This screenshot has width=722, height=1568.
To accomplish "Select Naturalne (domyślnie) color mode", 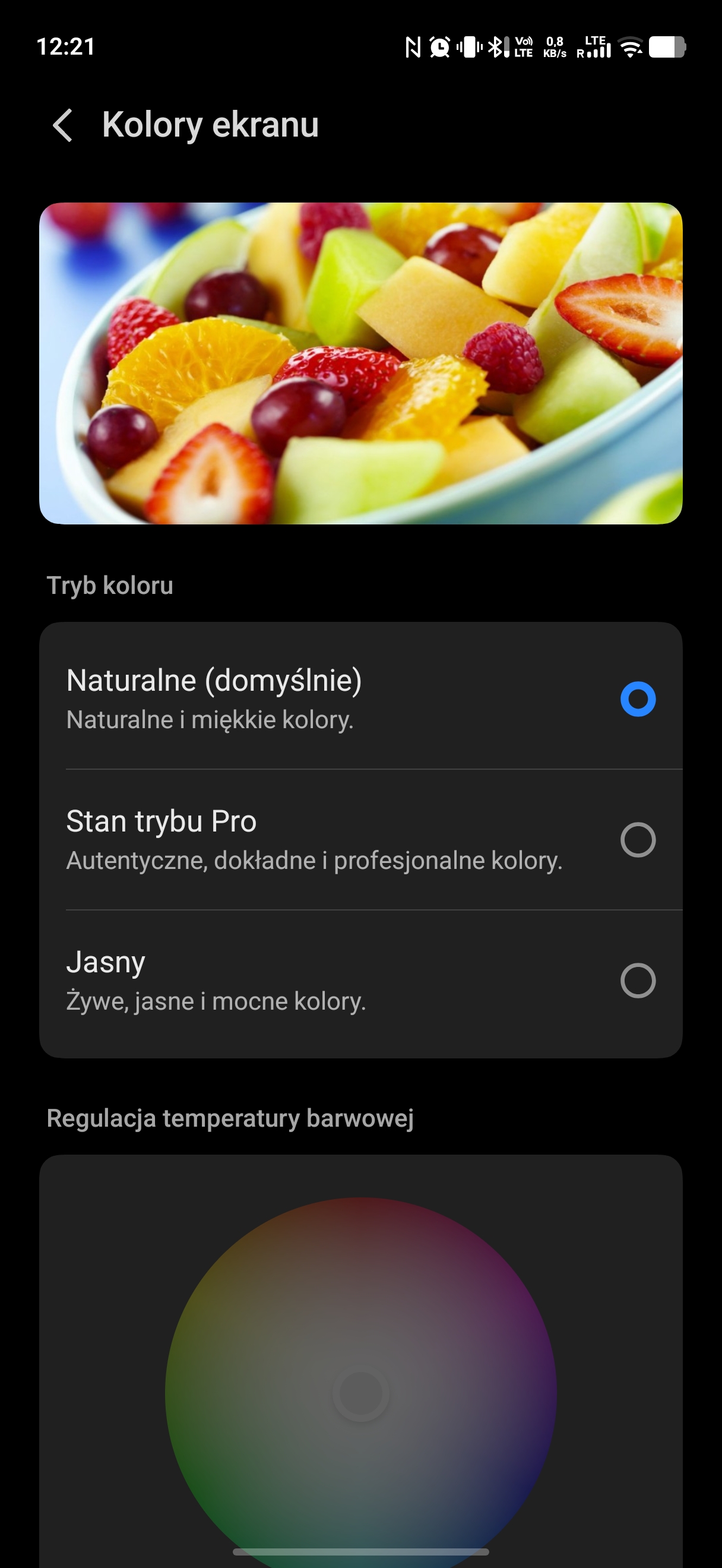I will [x=638, y=699].
